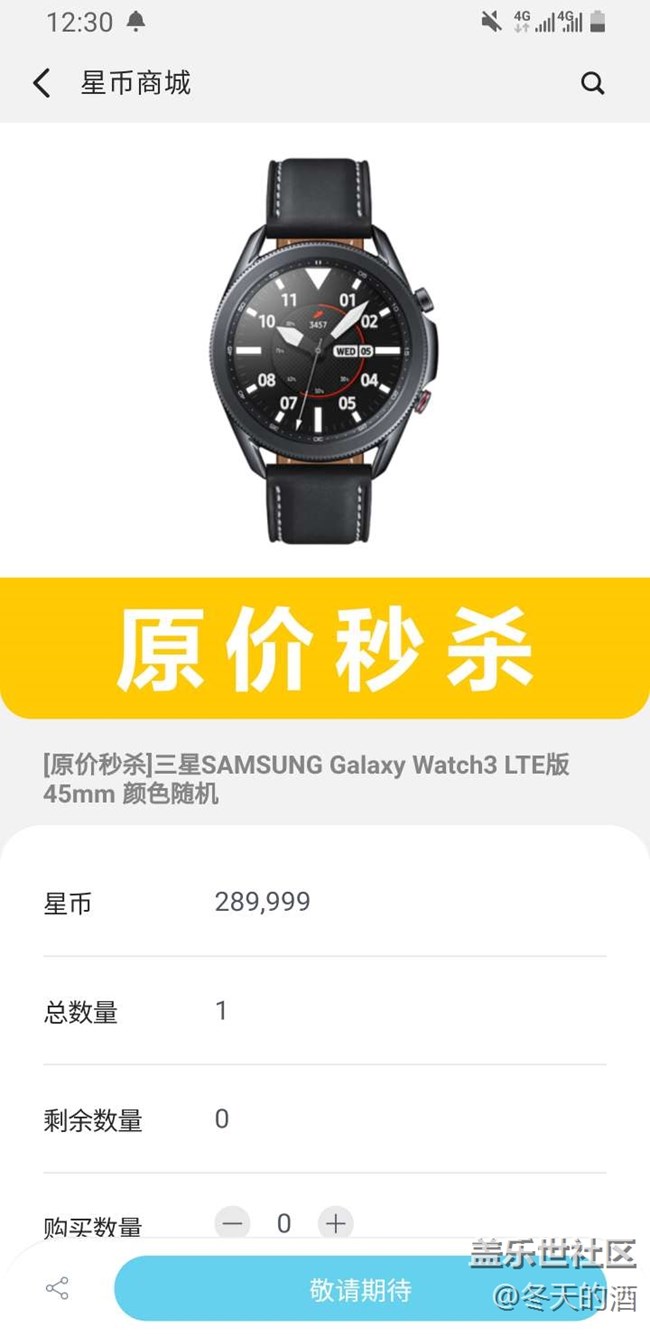This screenshot has height=1336, width=650.
Task: Tap the 敬请期待 button
Action: pyautogui.click(x=360, y=1289)
